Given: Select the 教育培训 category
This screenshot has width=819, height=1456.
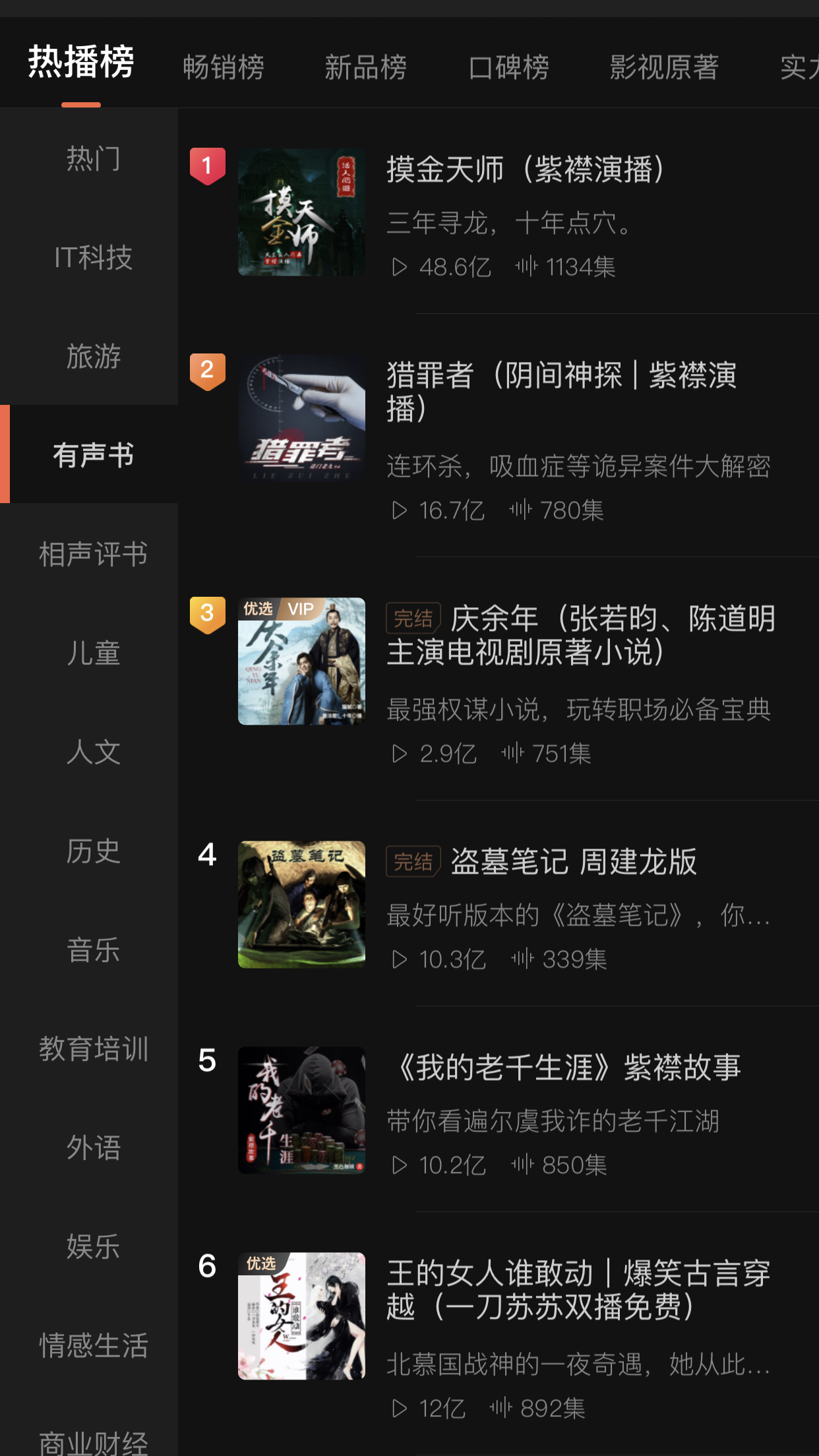Looking at the screenshot, I should [x=93, y=1048].
